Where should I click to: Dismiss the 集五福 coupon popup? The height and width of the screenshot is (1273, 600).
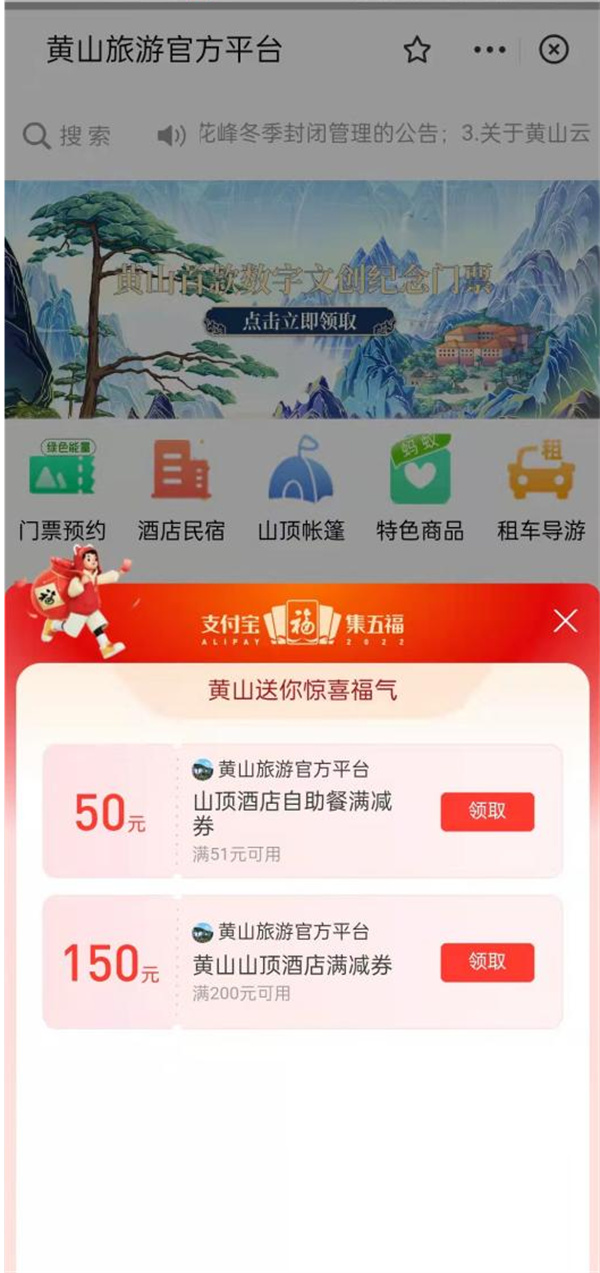(566, 622)
